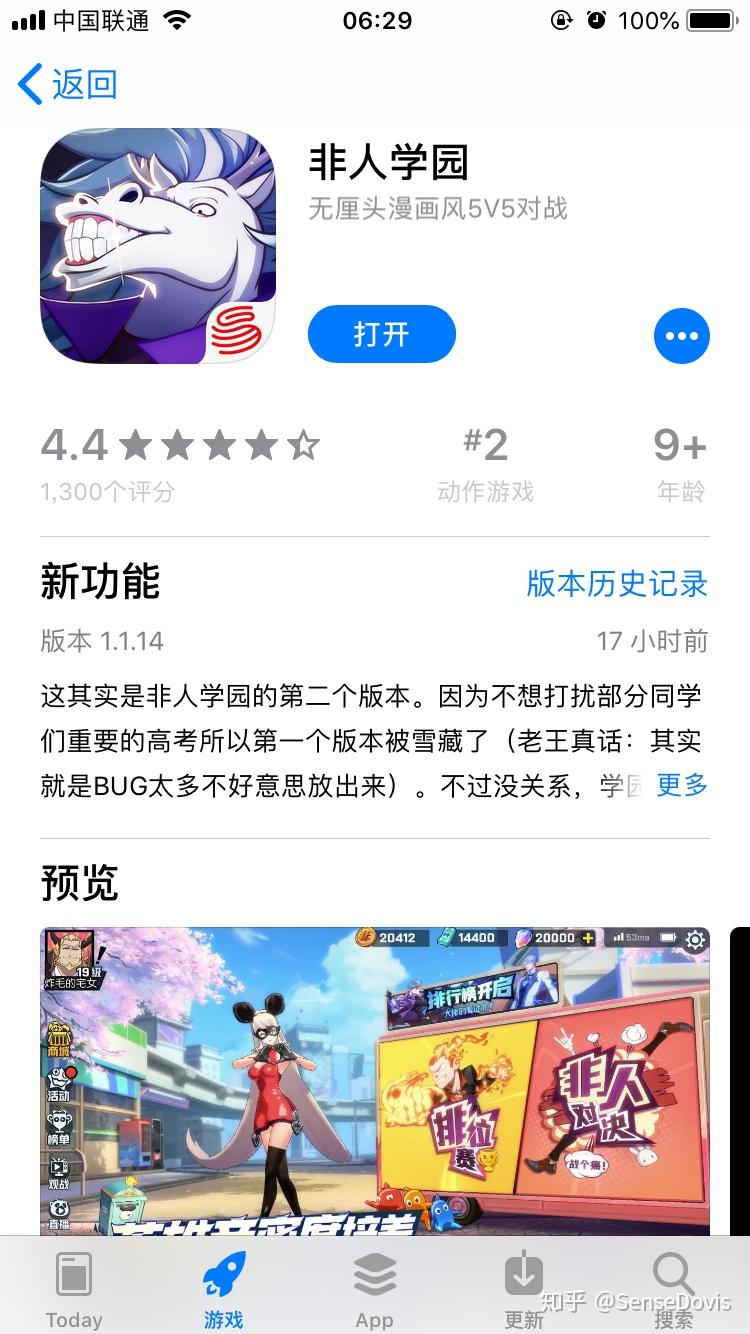
Task: Switch to the 搜索 tab
Action: click(x=673, y=1288)
